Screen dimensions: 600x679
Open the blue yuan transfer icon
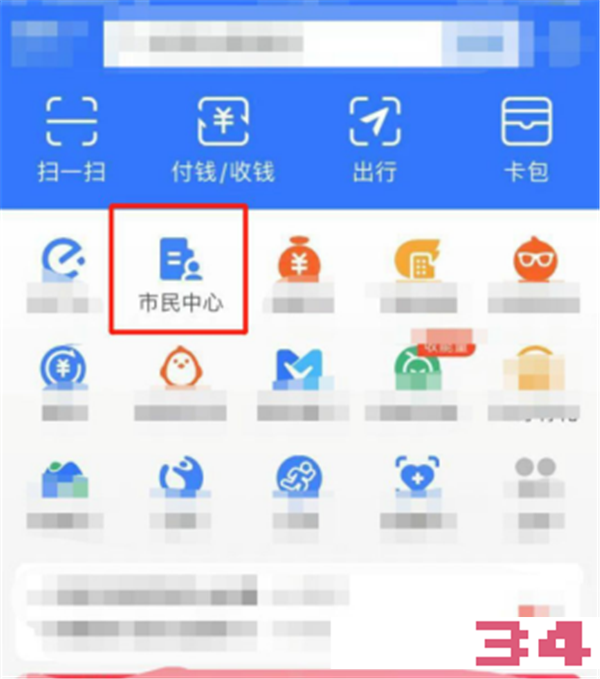point(62,369)
